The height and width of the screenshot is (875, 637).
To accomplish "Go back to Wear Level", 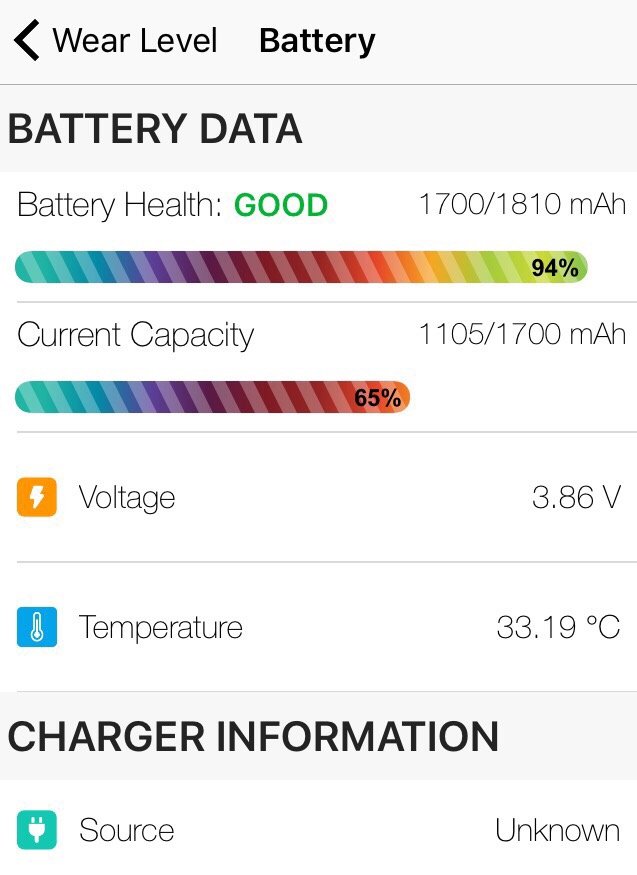I will click(115, 41).
